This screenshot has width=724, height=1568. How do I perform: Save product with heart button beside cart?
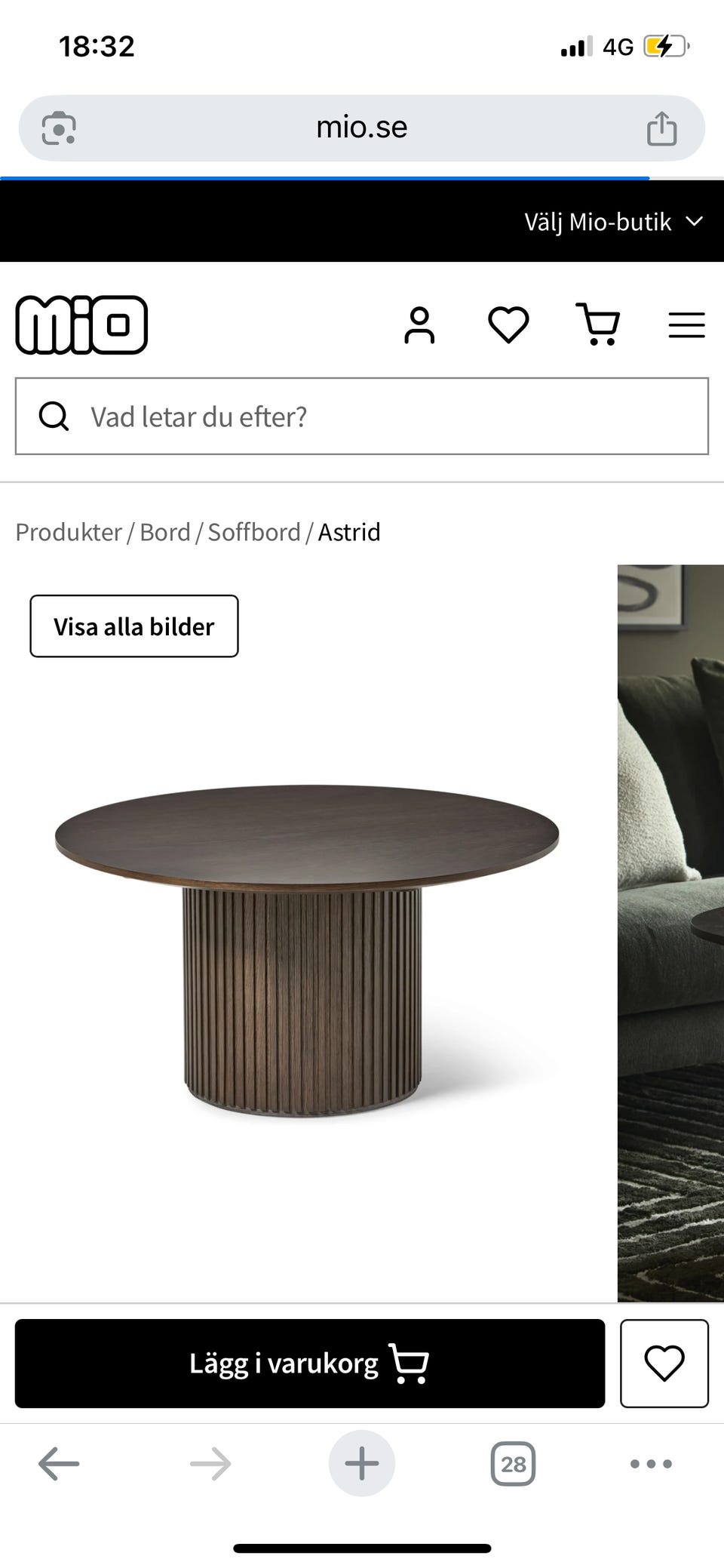[664, 1364]
